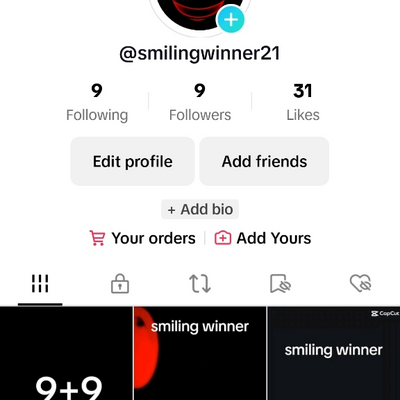Open Edit profile

133,161
